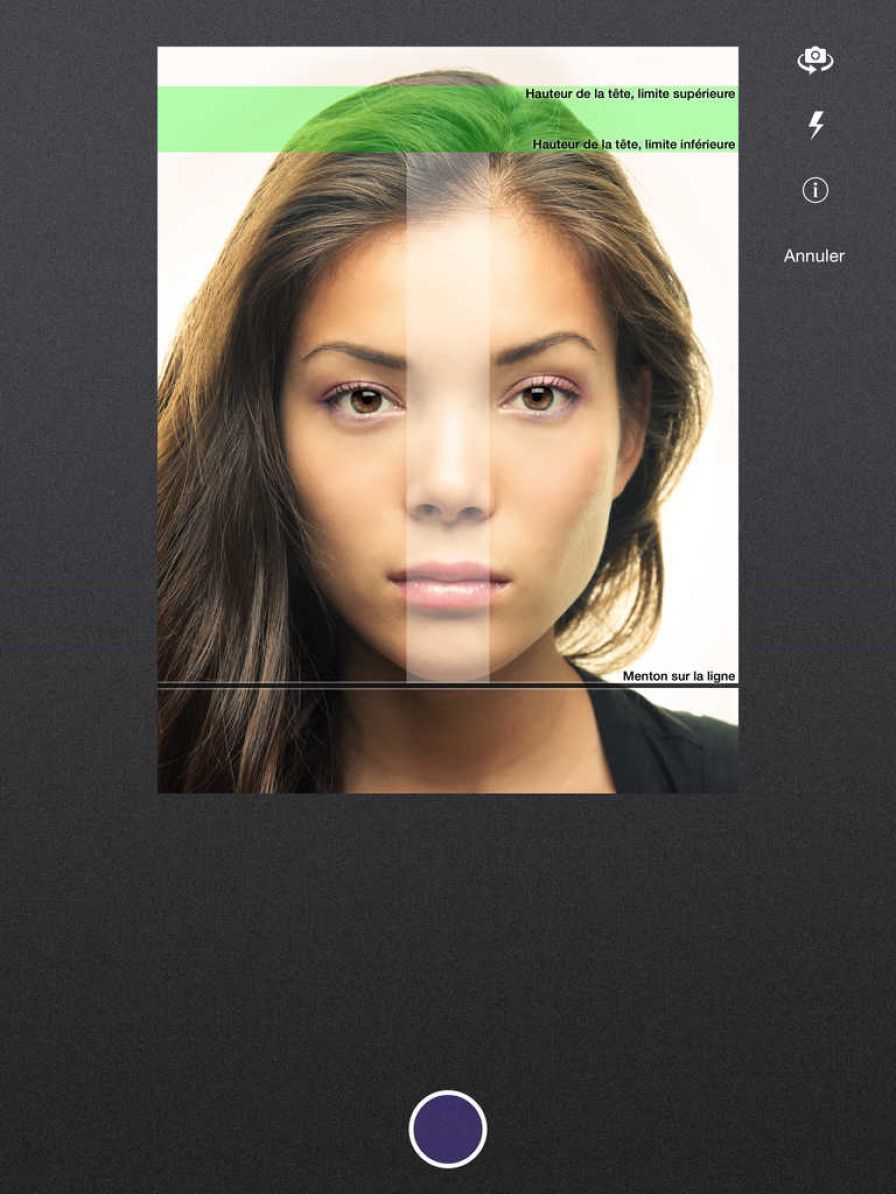This screenshot has width=896, height=1194.
Task: Tap Annuler to cancel
Action: [814, 256]
